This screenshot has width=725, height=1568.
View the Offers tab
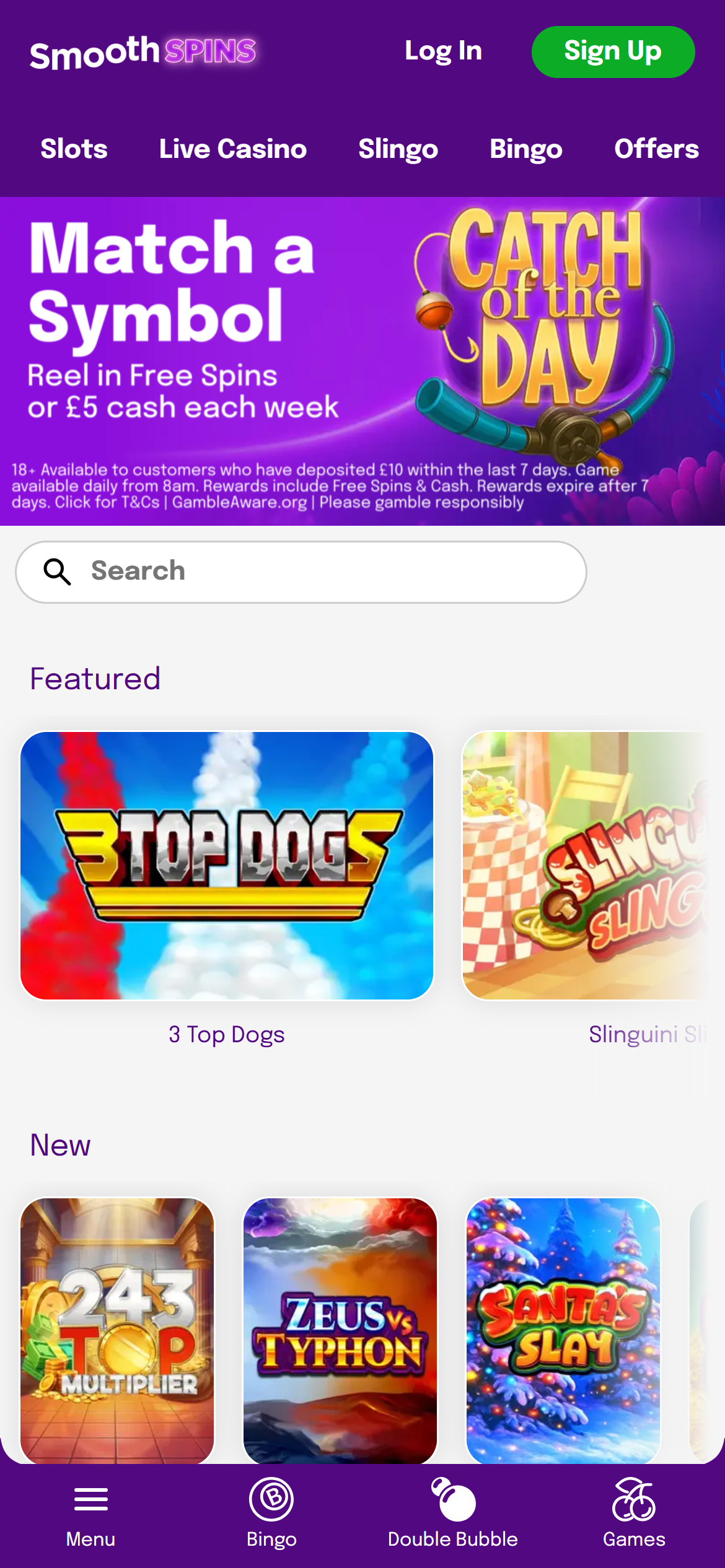(656, 149)
